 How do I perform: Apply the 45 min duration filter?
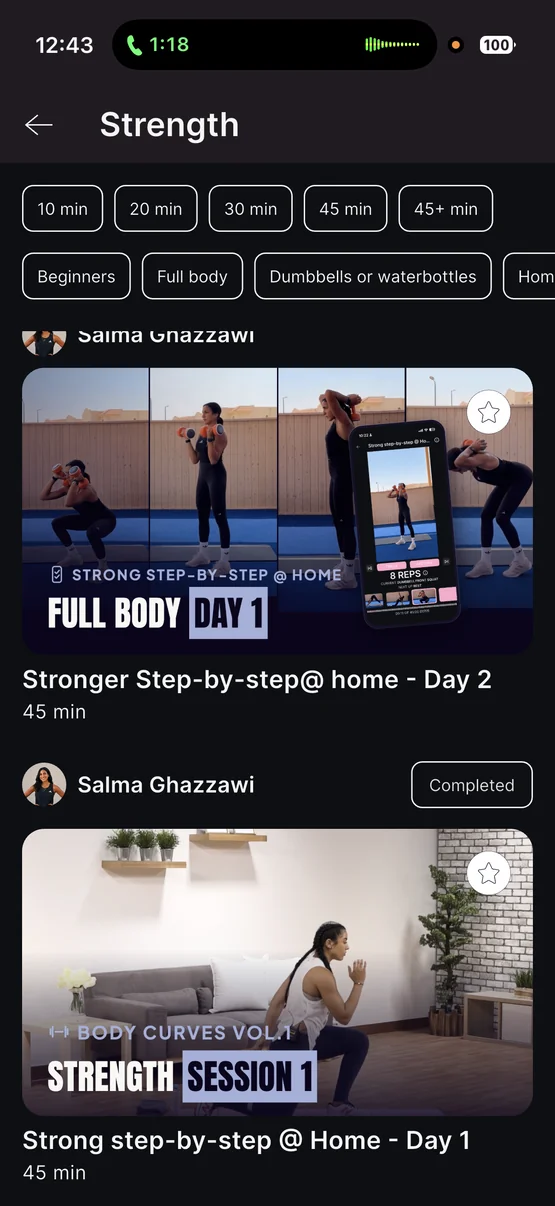point(346,209)
